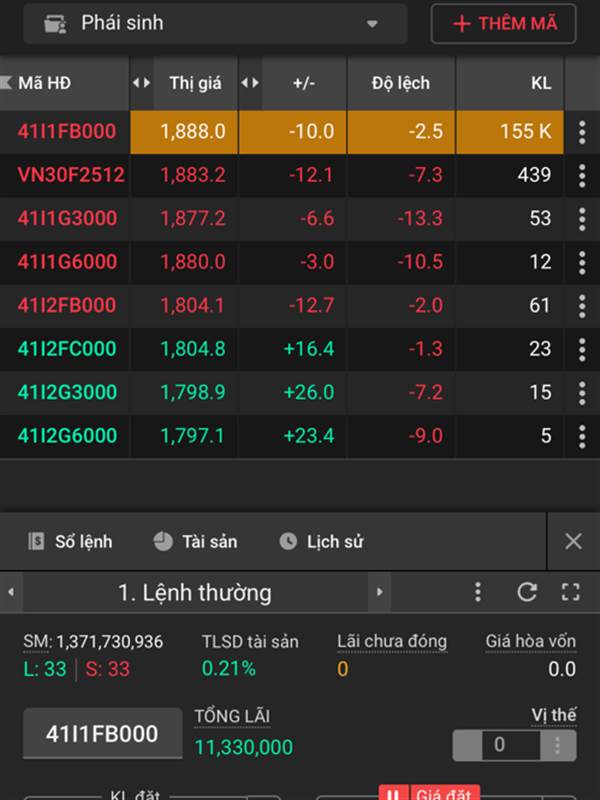The image size is (600, 800).
Task: Refresh the order panel
Action: click(x=527, y=592)
